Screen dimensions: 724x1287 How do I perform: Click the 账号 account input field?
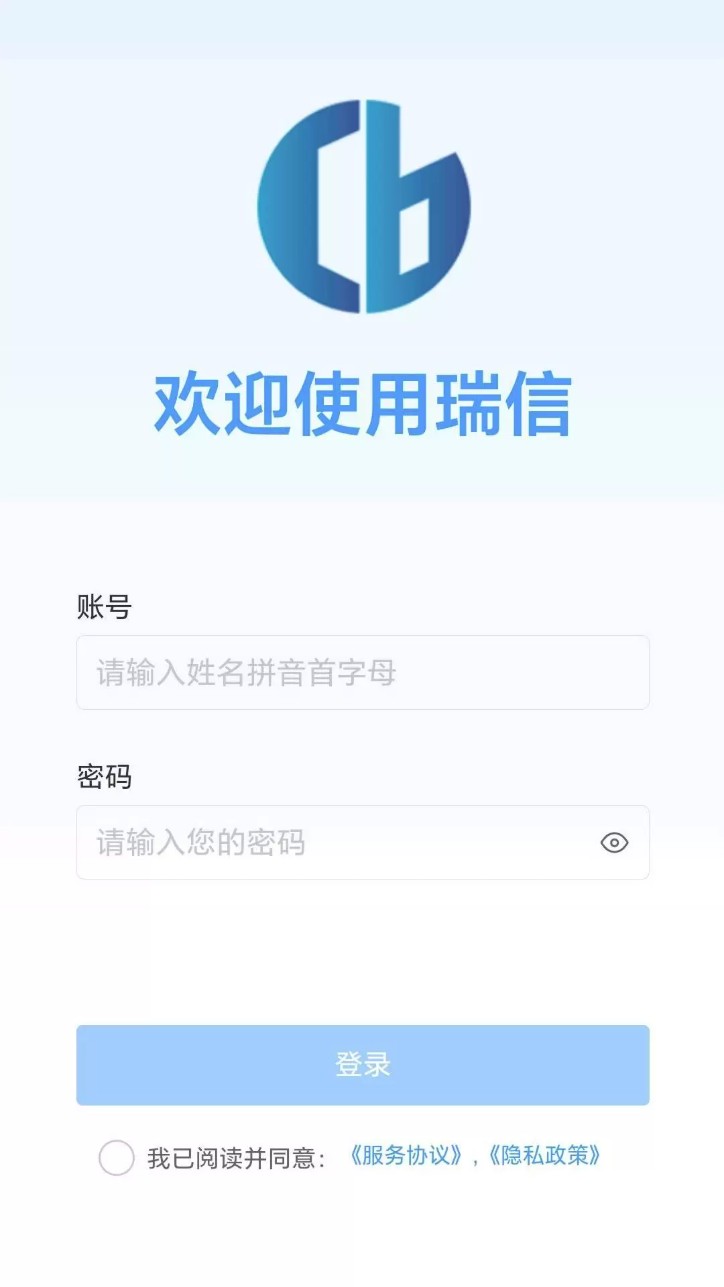(362, 672)
